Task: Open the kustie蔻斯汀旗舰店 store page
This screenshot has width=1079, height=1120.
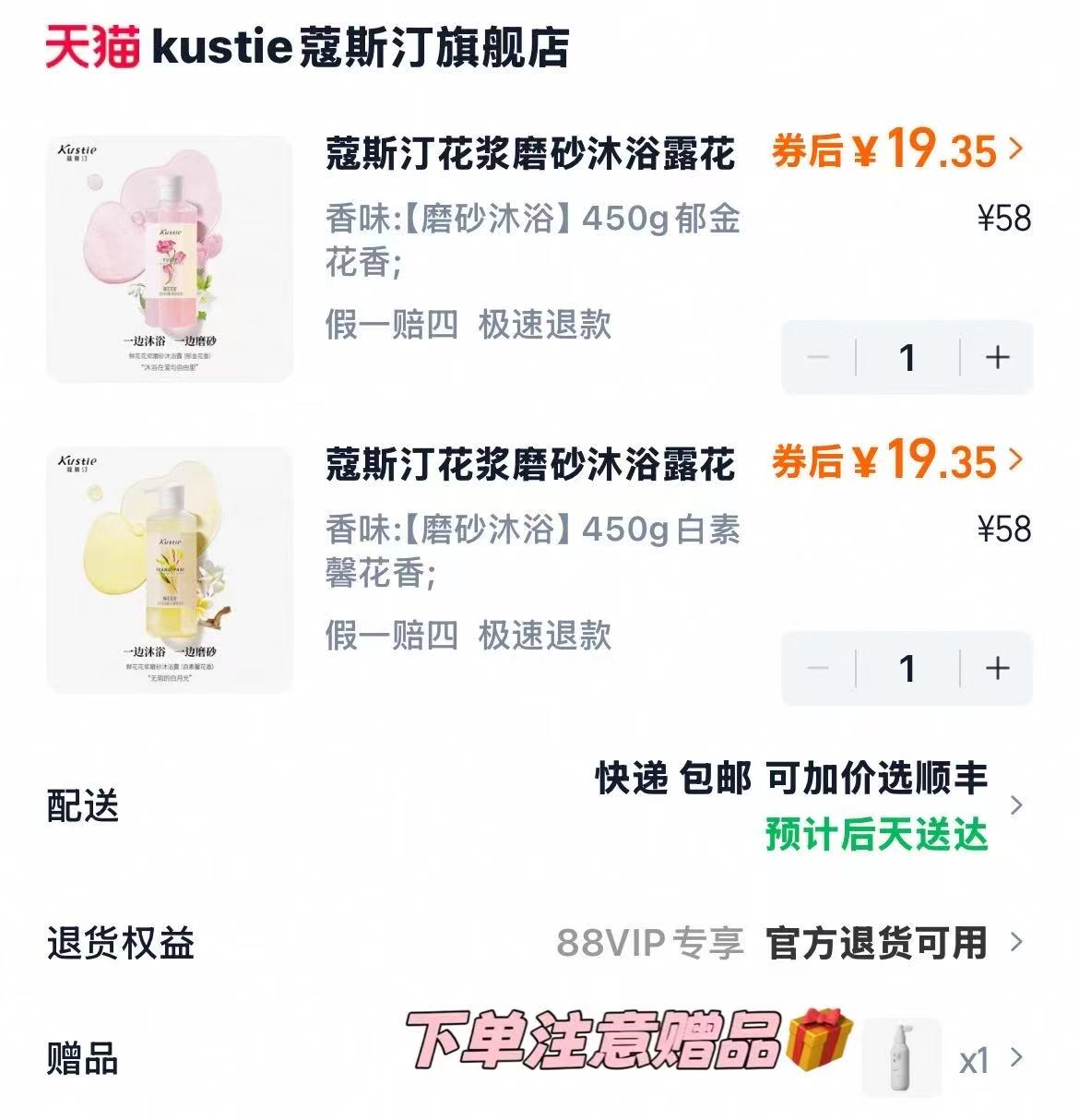Action: [x=360, y=50]
